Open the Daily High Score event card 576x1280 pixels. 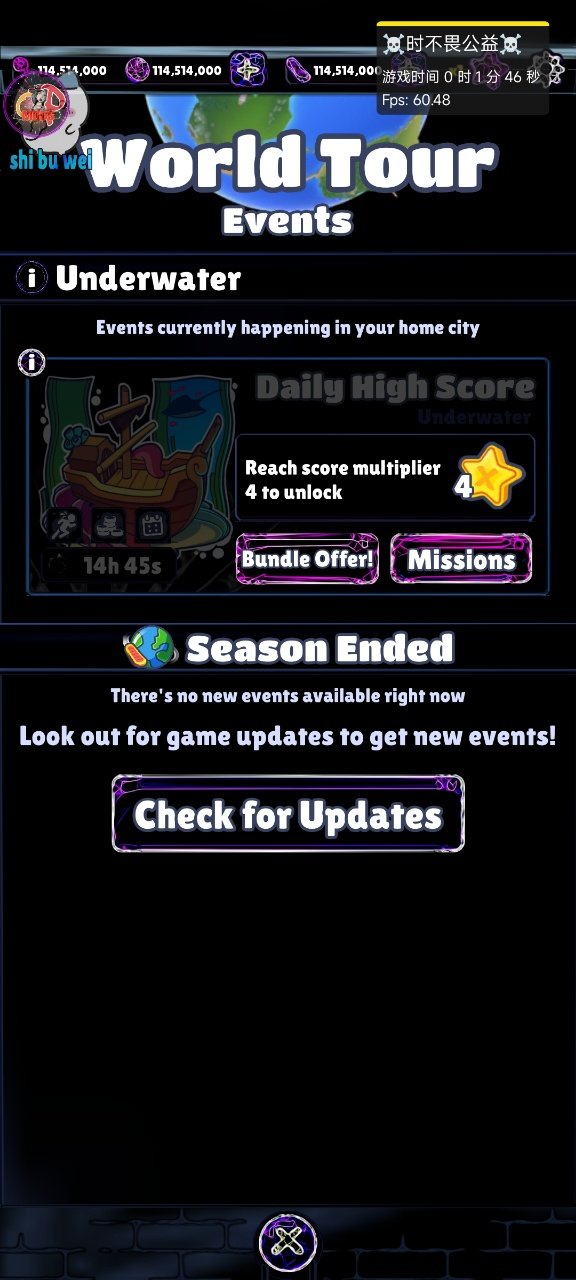pyautogui.click(x=288, y=477)
